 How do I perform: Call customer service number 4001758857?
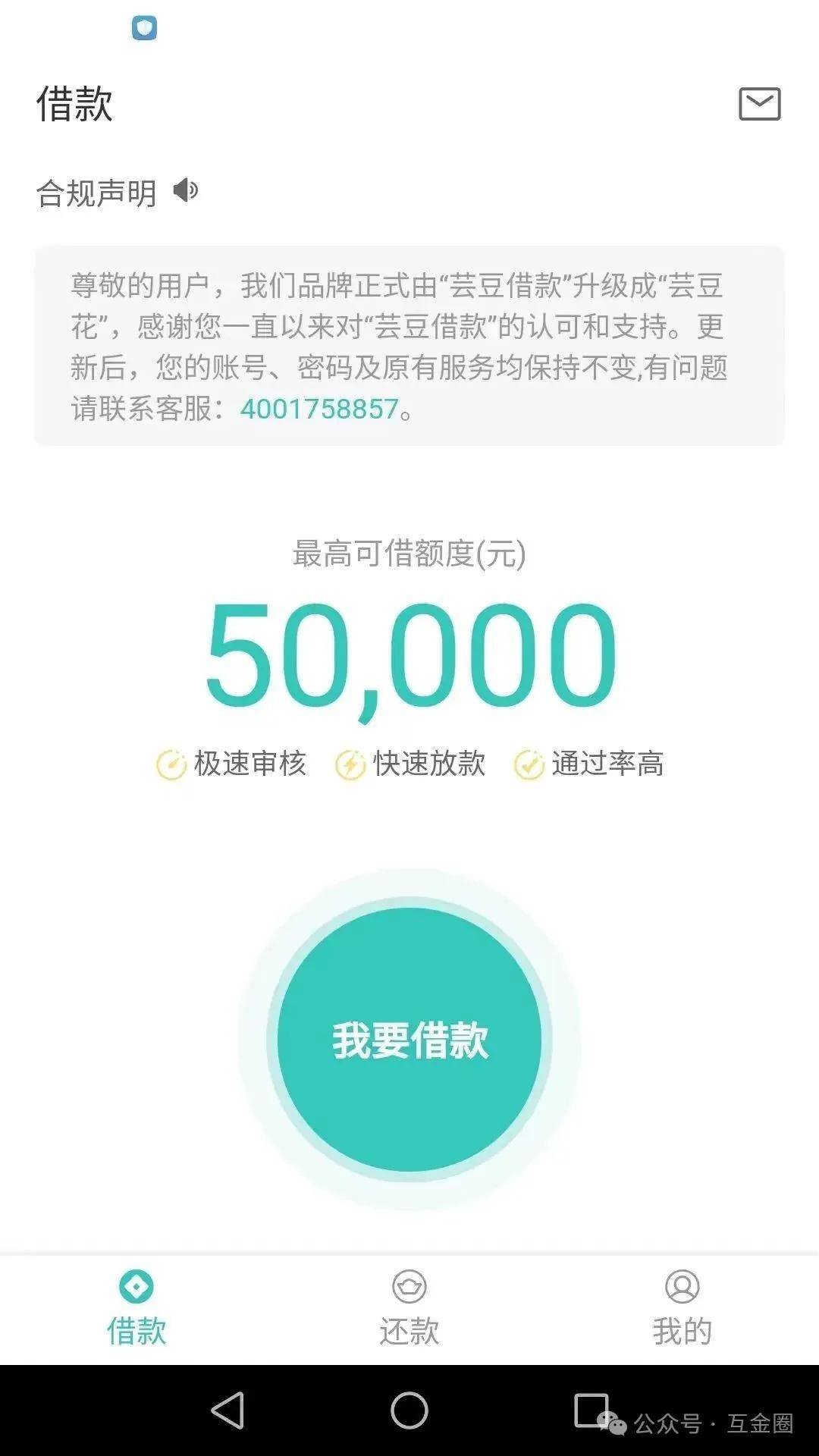click(x=319, y=409)
